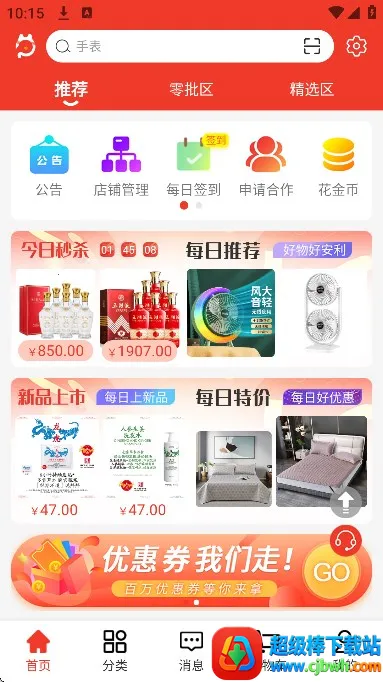The height and width of the screenshot is (682, 383).
Task: Open the 公告 shortcut
Action: click(x=49, y=166)
